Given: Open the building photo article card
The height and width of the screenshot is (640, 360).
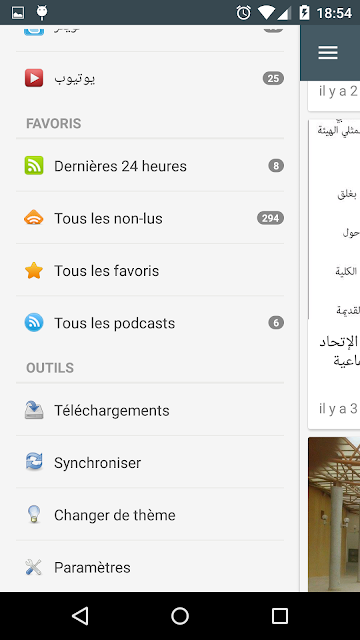Looking at the screenshot, I should click(x=334, y=514).
